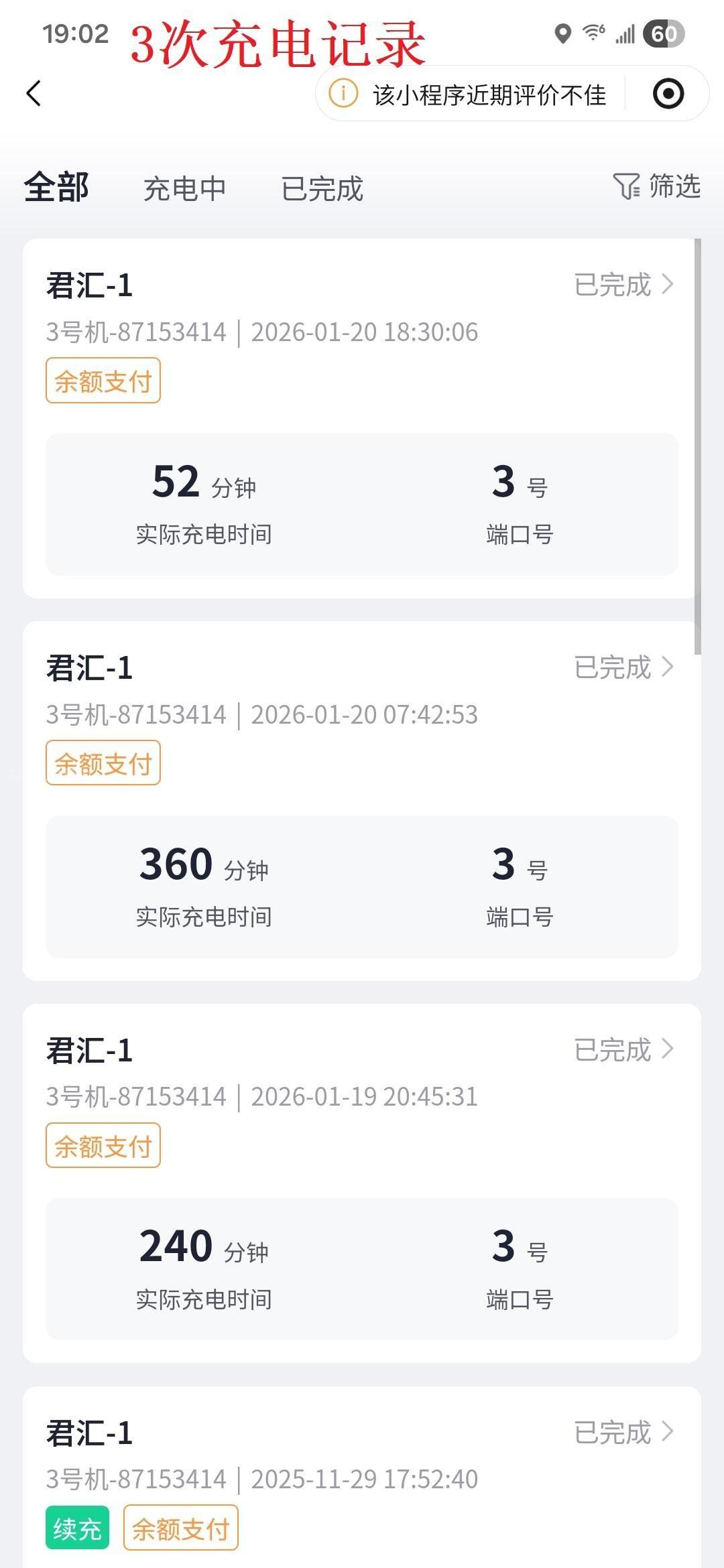Open the 2025-11-29 17:52:40 charging record
This screenshot has height=1568, width=724.
coord(362,1478)
